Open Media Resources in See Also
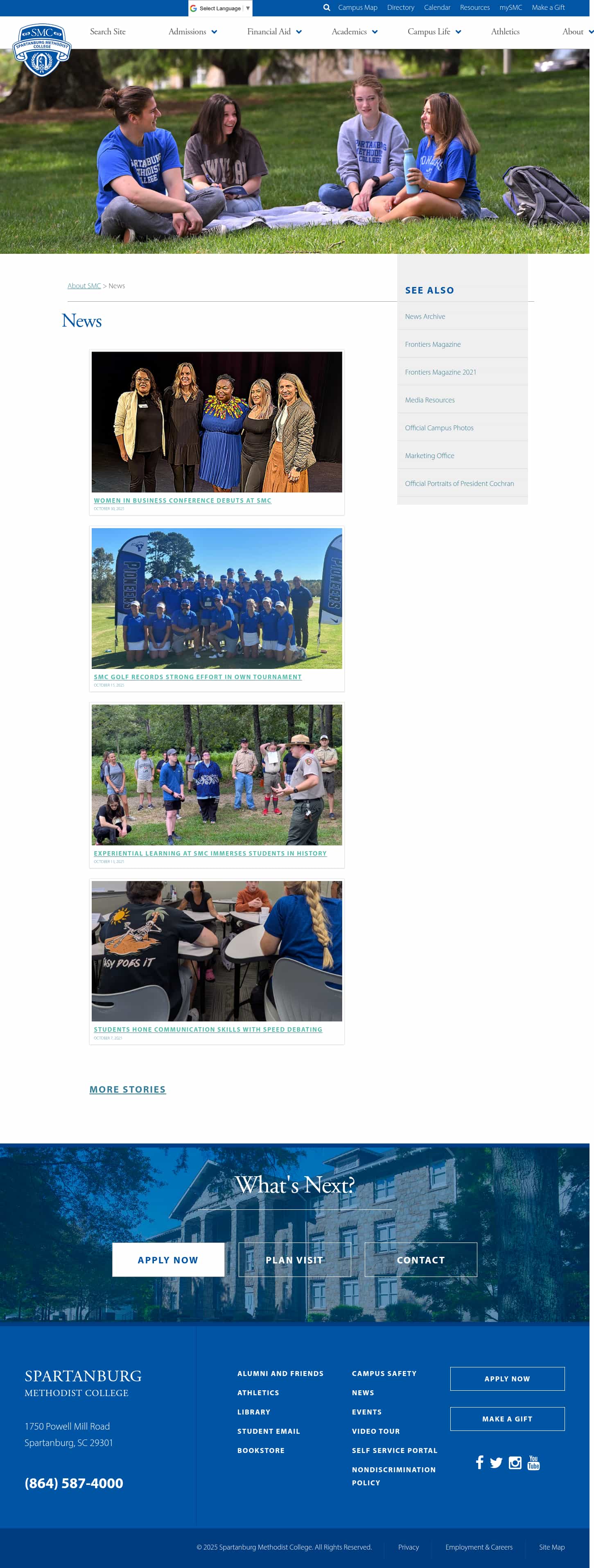The height and width of the screenshot is (1568, 594). click(430, 400)
